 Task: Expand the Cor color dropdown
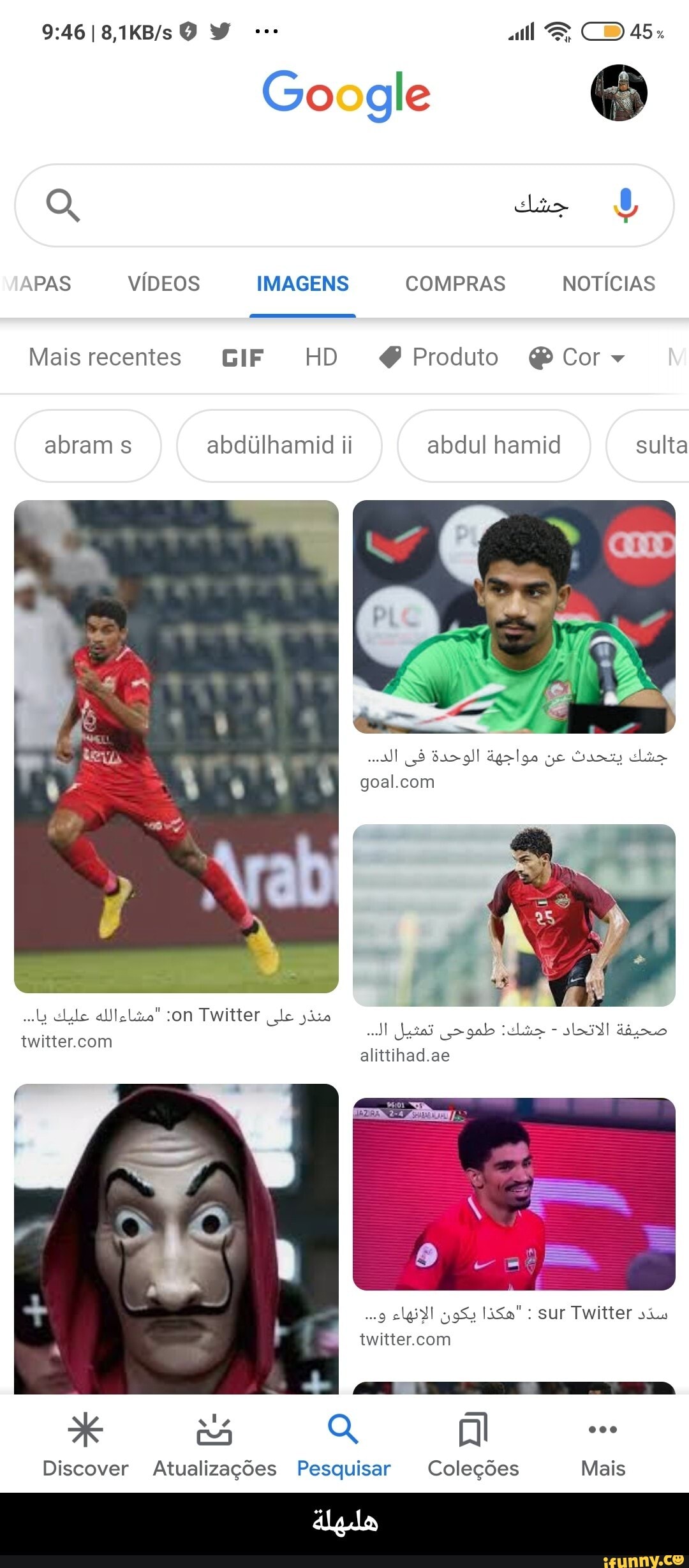577,357
